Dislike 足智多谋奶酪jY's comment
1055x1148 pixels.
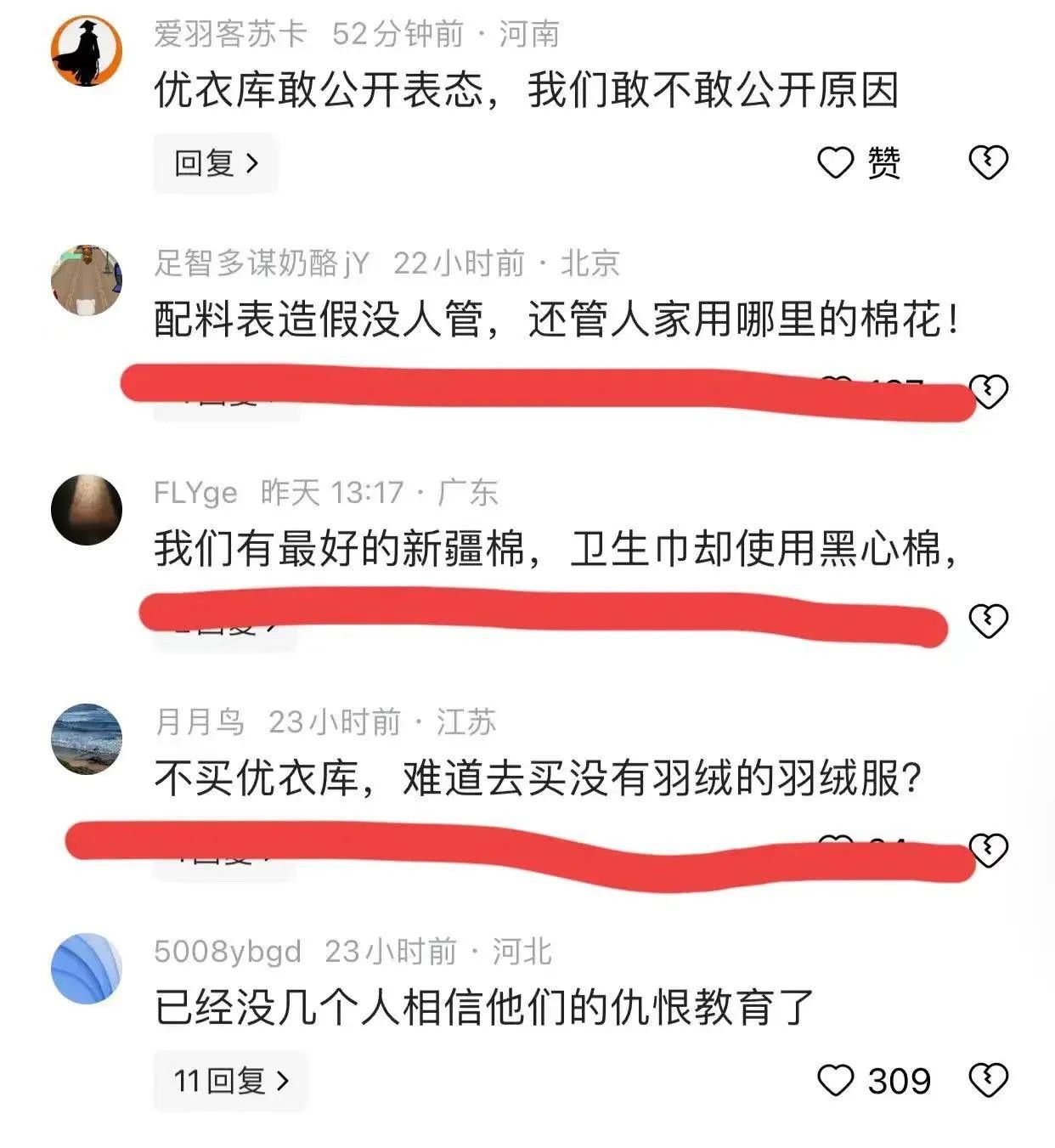(988, 391)
